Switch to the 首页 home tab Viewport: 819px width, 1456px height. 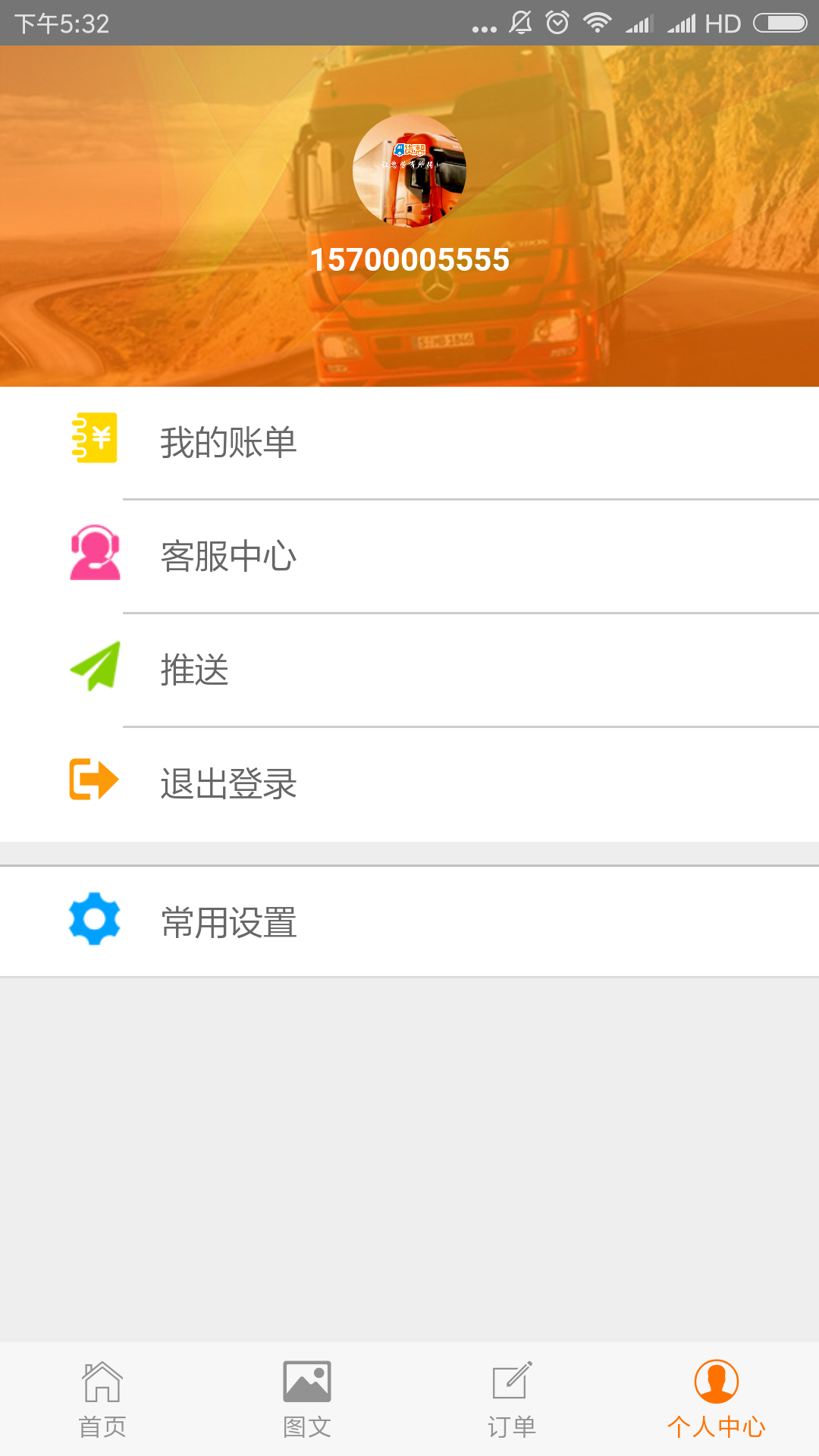point(102,1399)
